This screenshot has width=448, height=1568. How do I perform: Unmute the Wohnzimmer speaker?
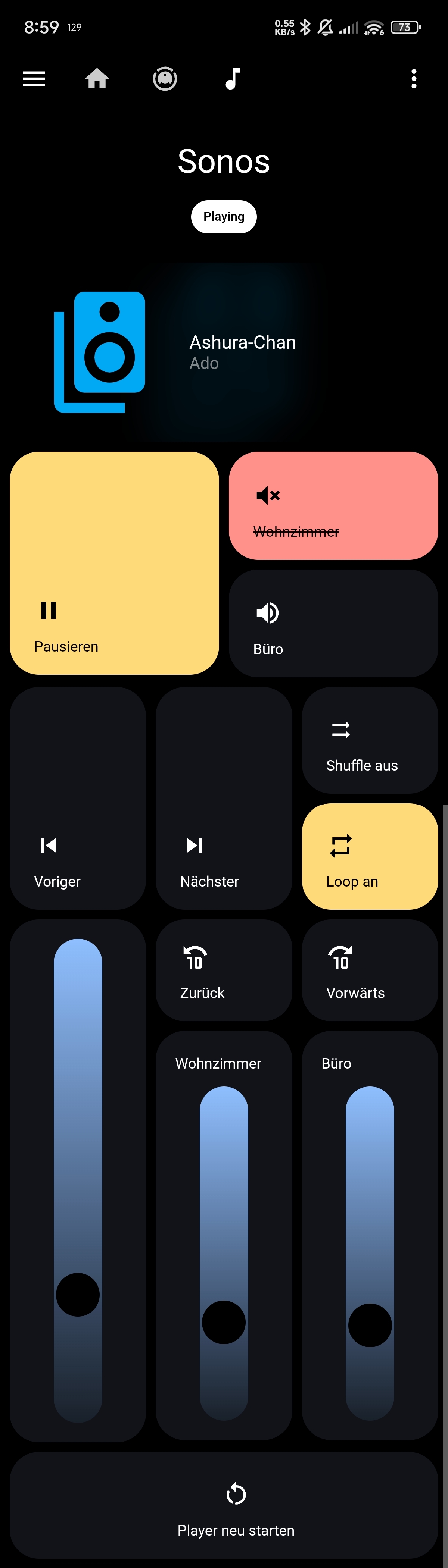(x=333, y=505)
